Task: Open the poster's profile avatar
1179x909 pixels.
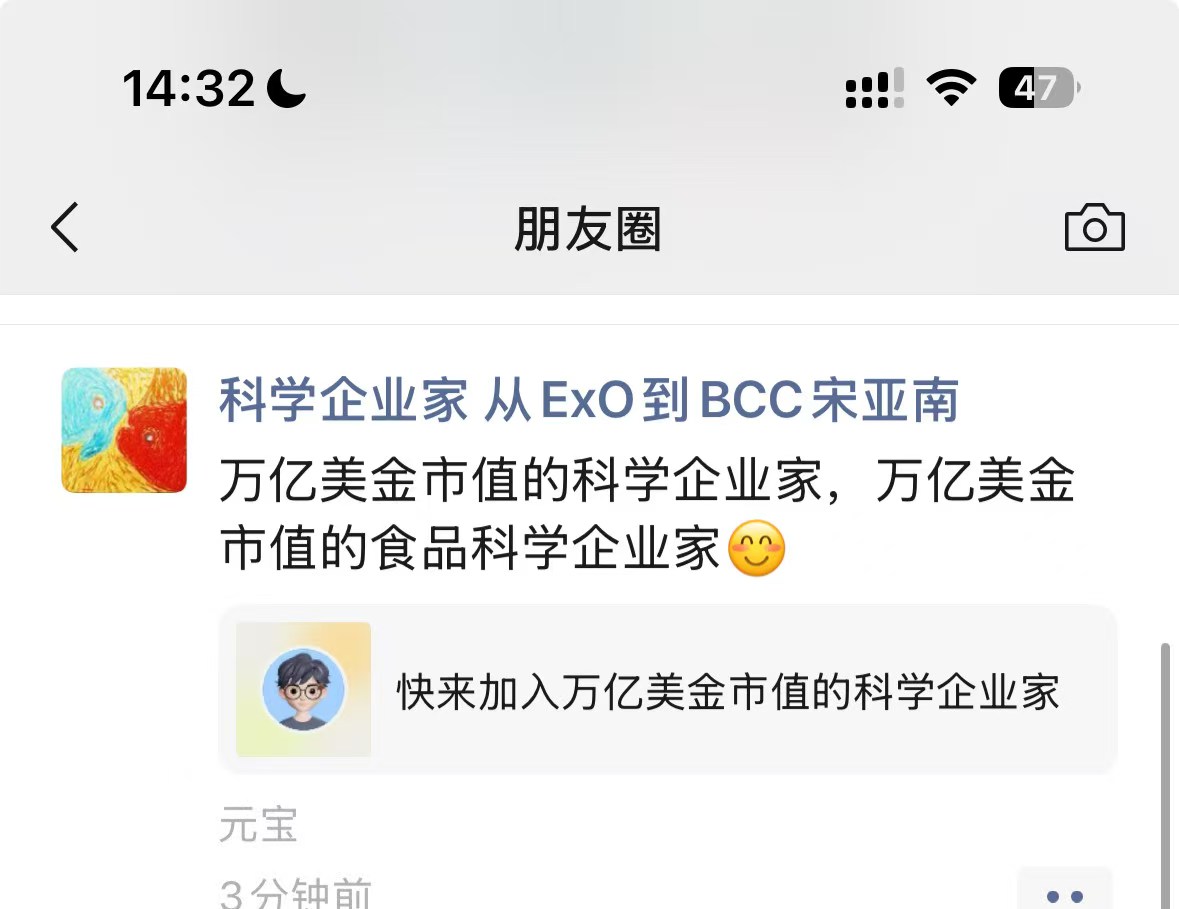Action: tap(124, 430)
